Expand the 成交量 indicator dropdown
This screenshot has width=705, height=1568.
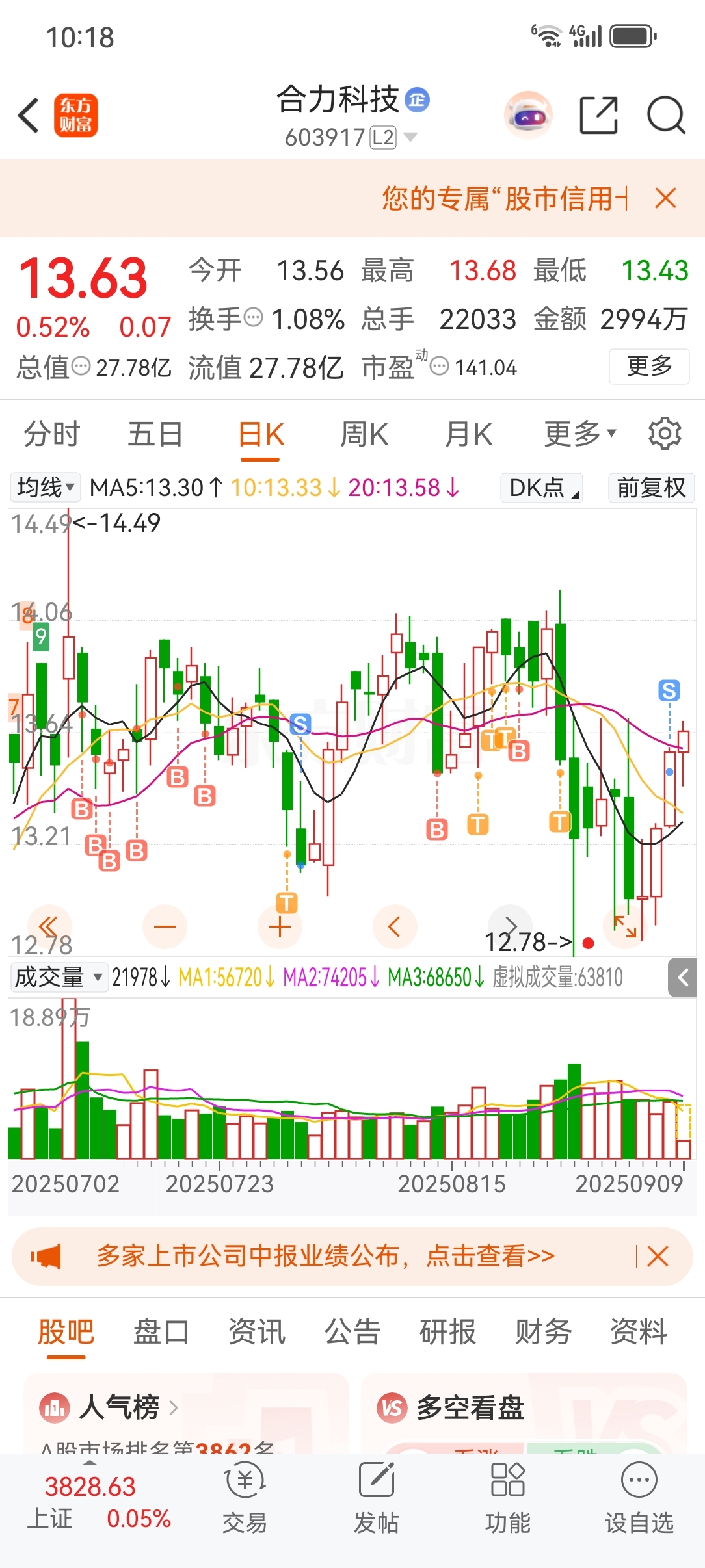click(x=59, y=977)
